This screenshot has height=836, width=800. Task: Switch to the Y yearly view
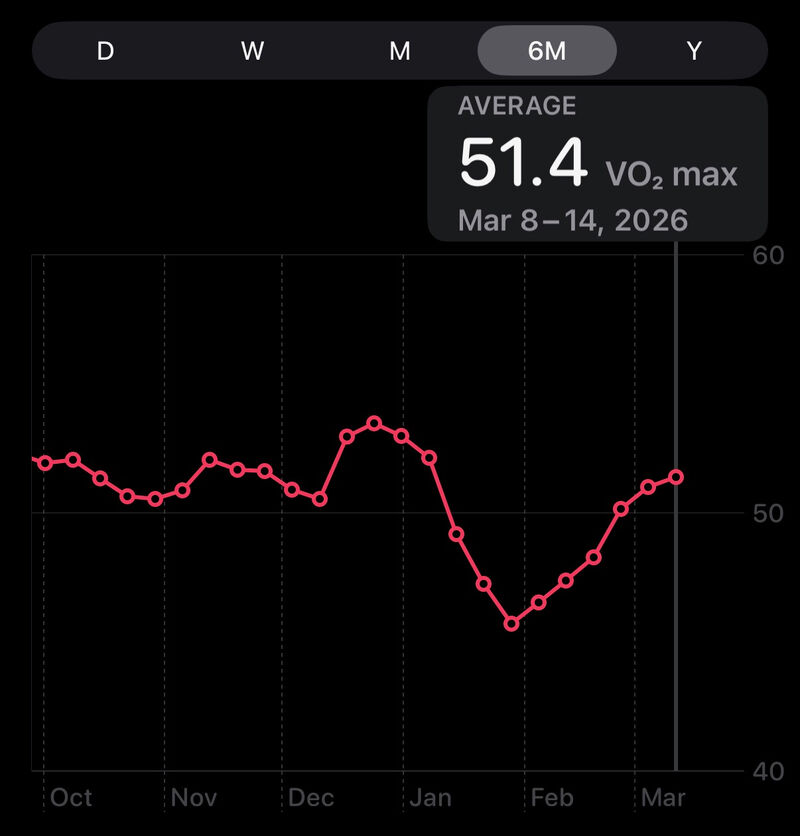click(694, 51)
